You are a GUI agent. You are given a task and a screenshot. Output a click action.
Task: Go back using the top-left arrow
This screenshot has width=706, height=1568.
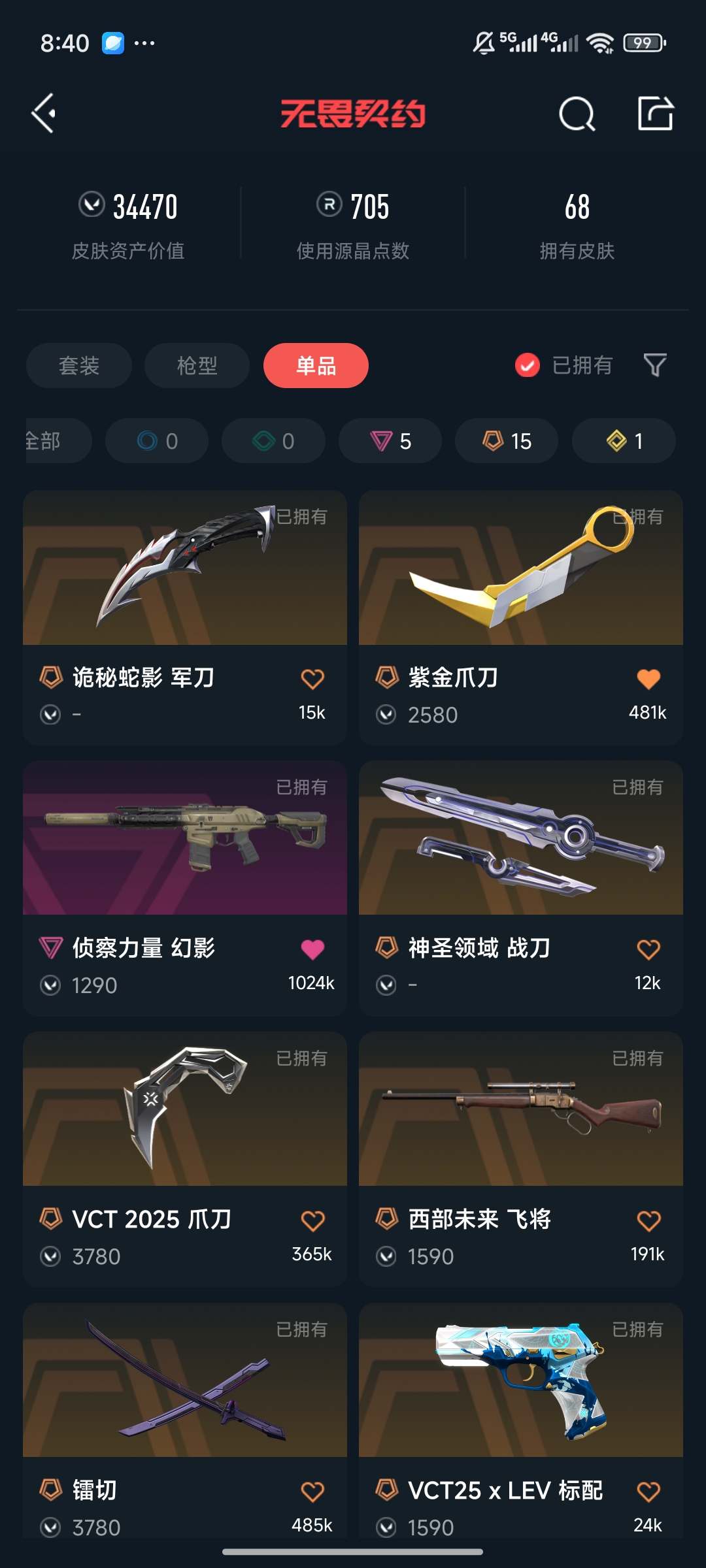point(44,114)
